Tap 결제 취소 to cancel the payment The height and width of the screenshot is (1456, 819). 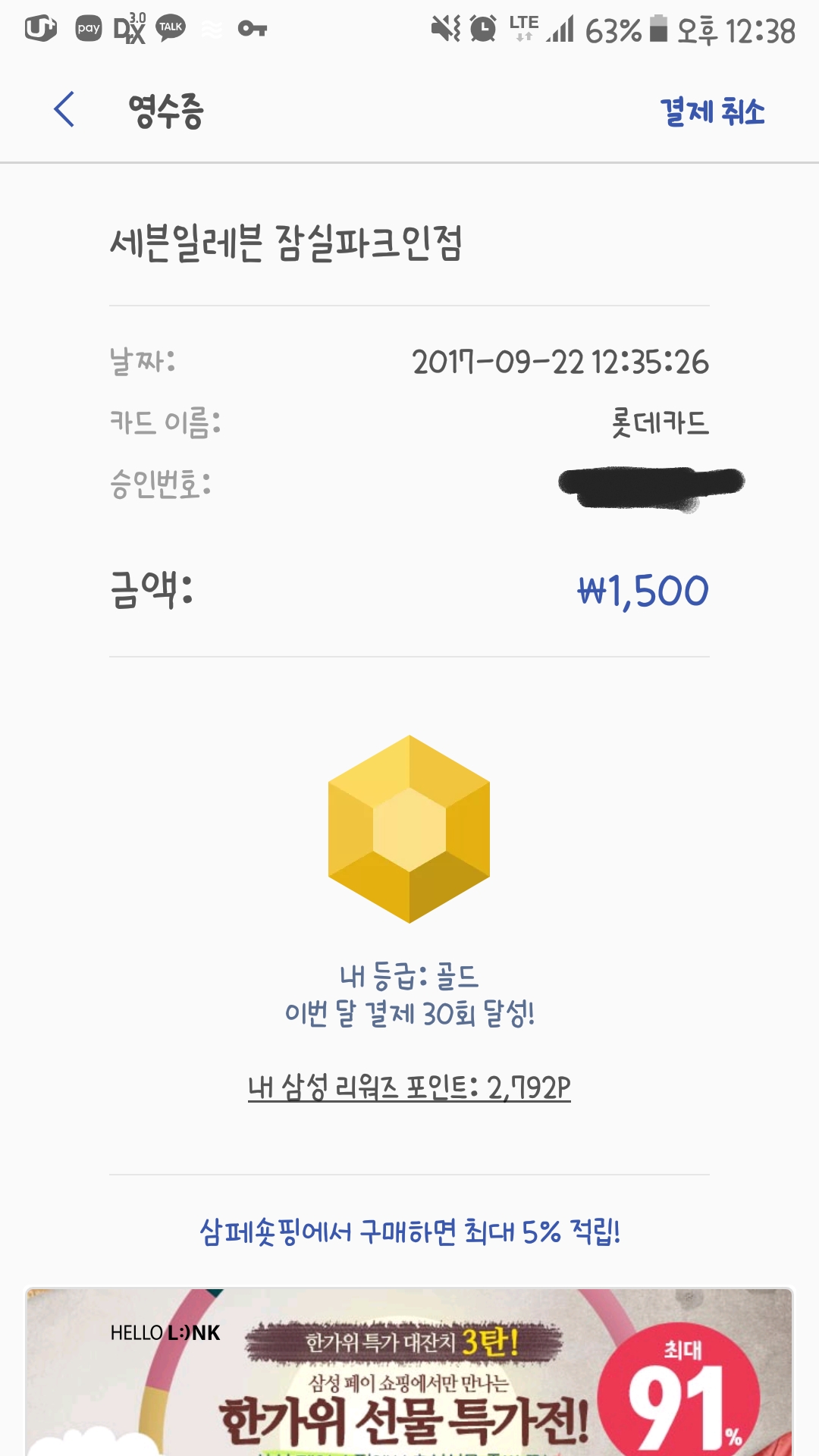point(712,111)
